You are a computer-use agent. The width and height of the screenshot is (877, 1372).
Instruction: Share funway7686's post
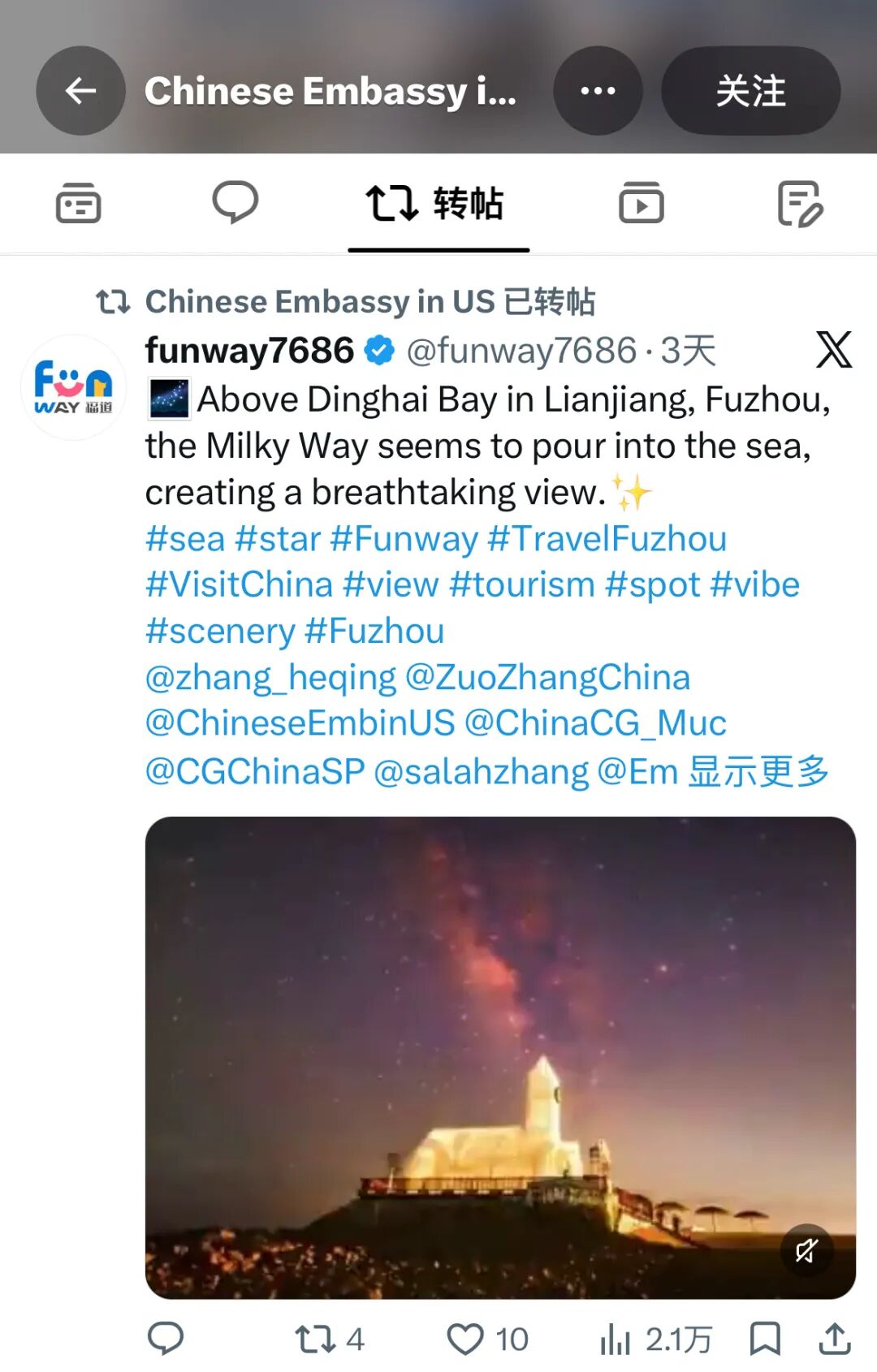835,1339
